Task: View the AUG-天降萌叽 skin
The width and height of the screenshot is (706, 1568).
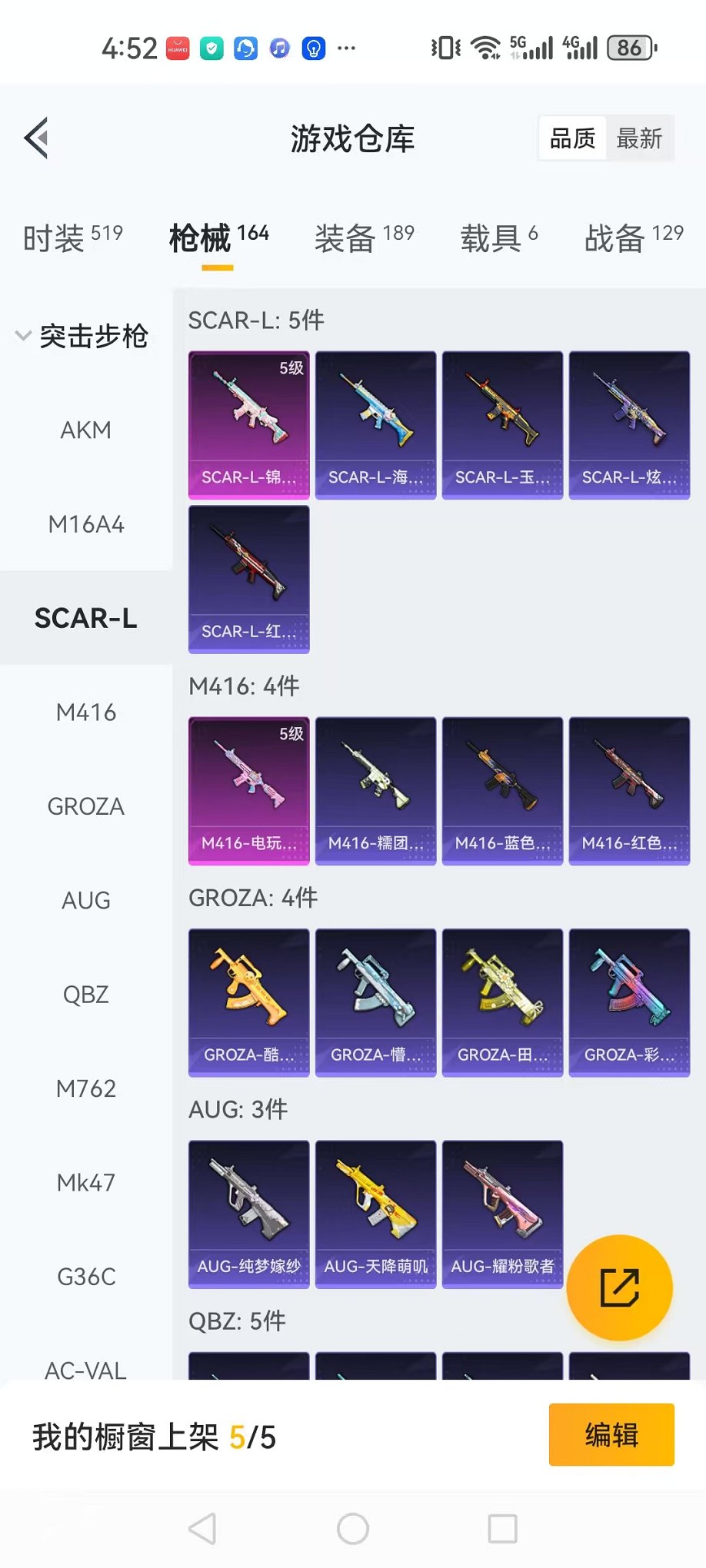Action: tap(375, 1214)
